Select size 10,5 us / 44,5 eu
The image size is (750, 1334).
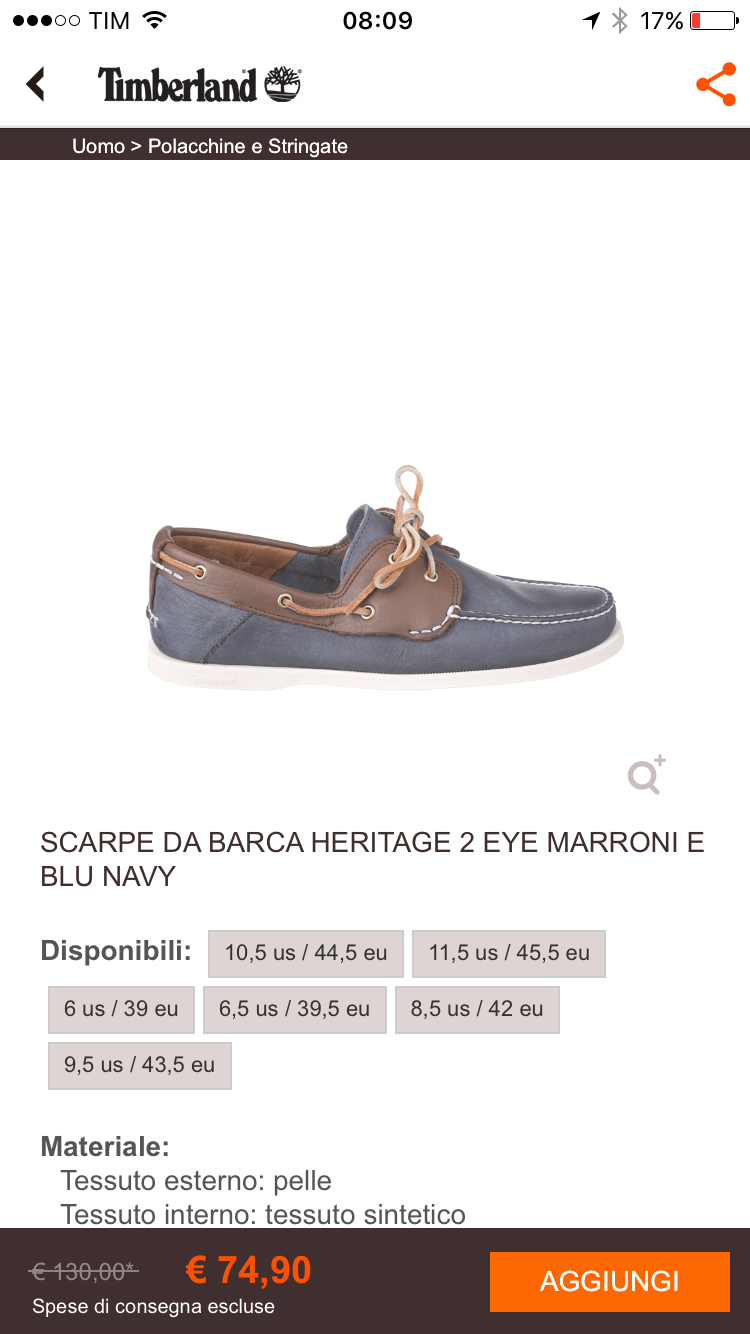click(x=305, y=953)
